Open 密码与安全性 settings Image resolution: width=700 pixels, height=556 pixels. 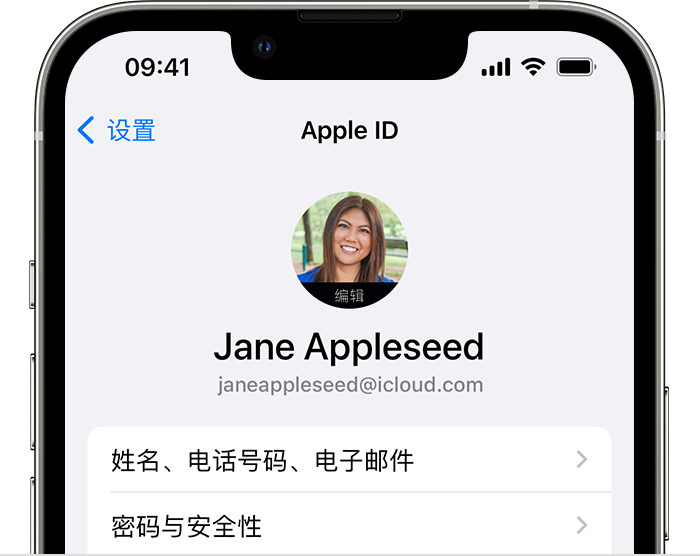click(x=349, y=525)
